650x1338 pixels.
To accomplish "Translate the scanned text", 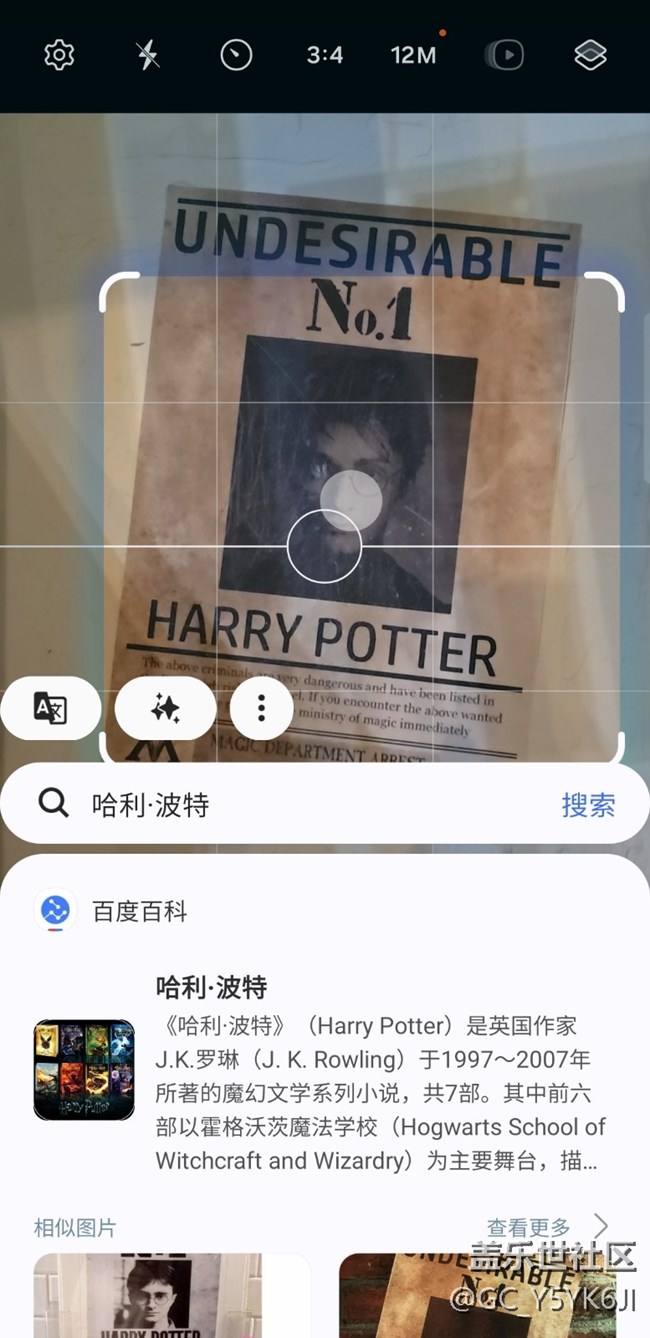I will coord(50,708).
